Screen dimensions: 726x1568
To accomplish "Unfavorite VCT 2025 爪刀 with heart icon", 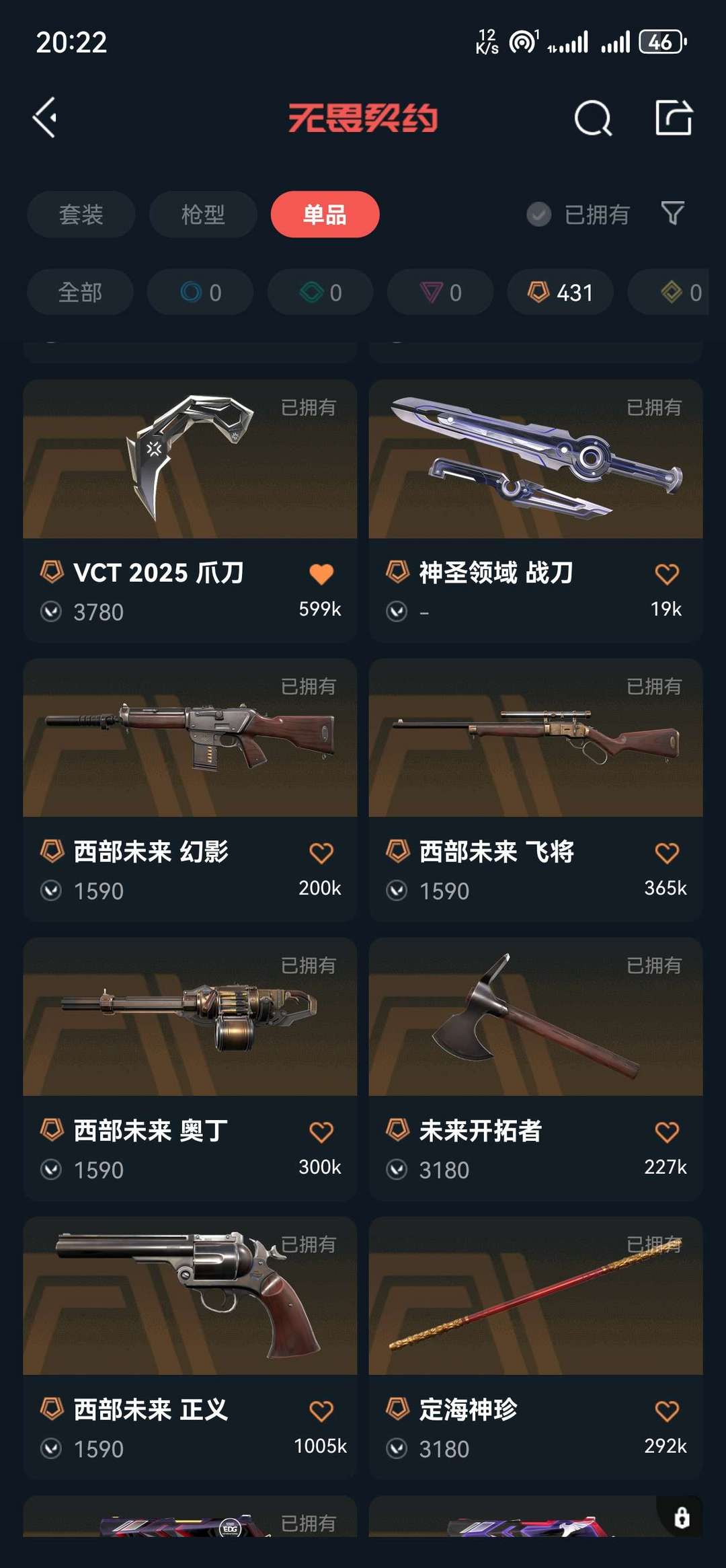I will (321, 574).
